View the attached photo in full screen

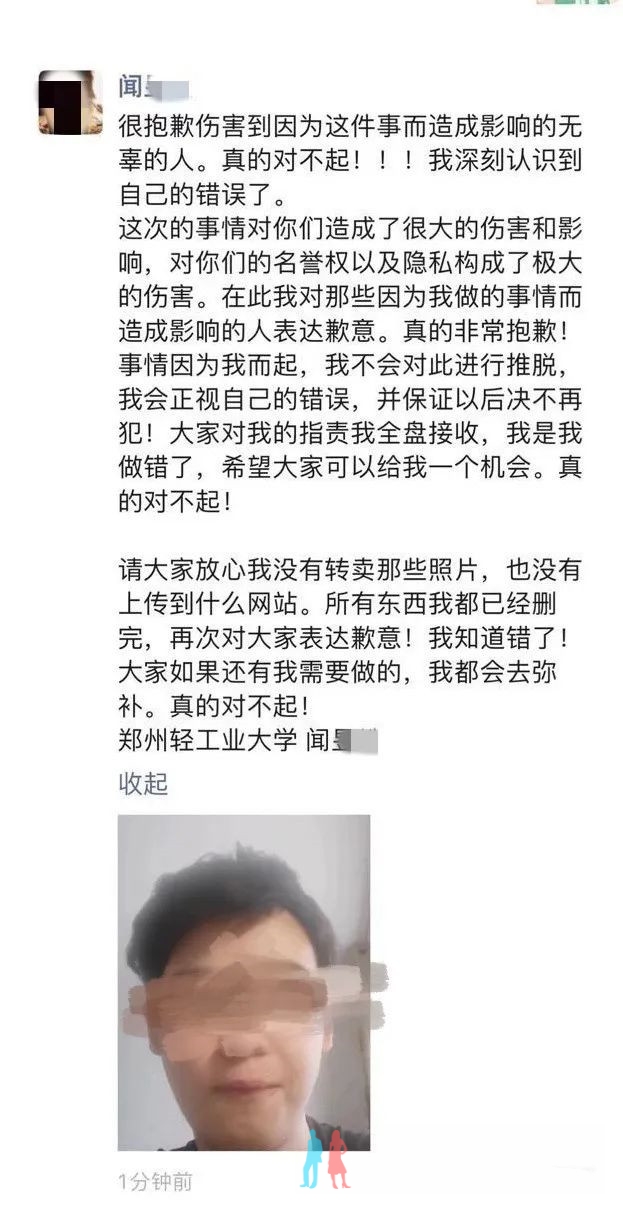[243, 982]
